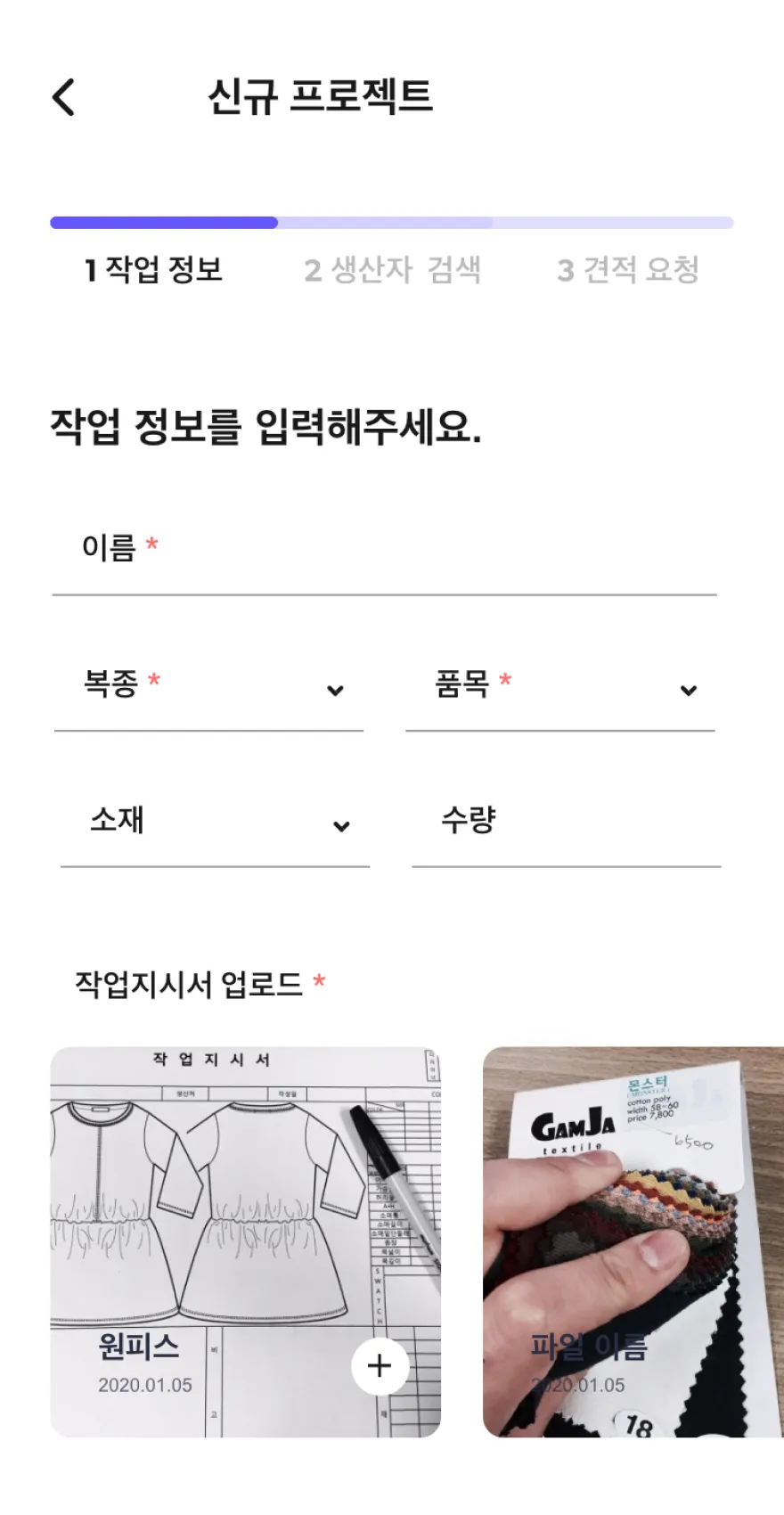This screenshot has height=1515, width=784.
Task: Focus the 수량 input field
Action: pyautogui.click(x=566, y=822)
